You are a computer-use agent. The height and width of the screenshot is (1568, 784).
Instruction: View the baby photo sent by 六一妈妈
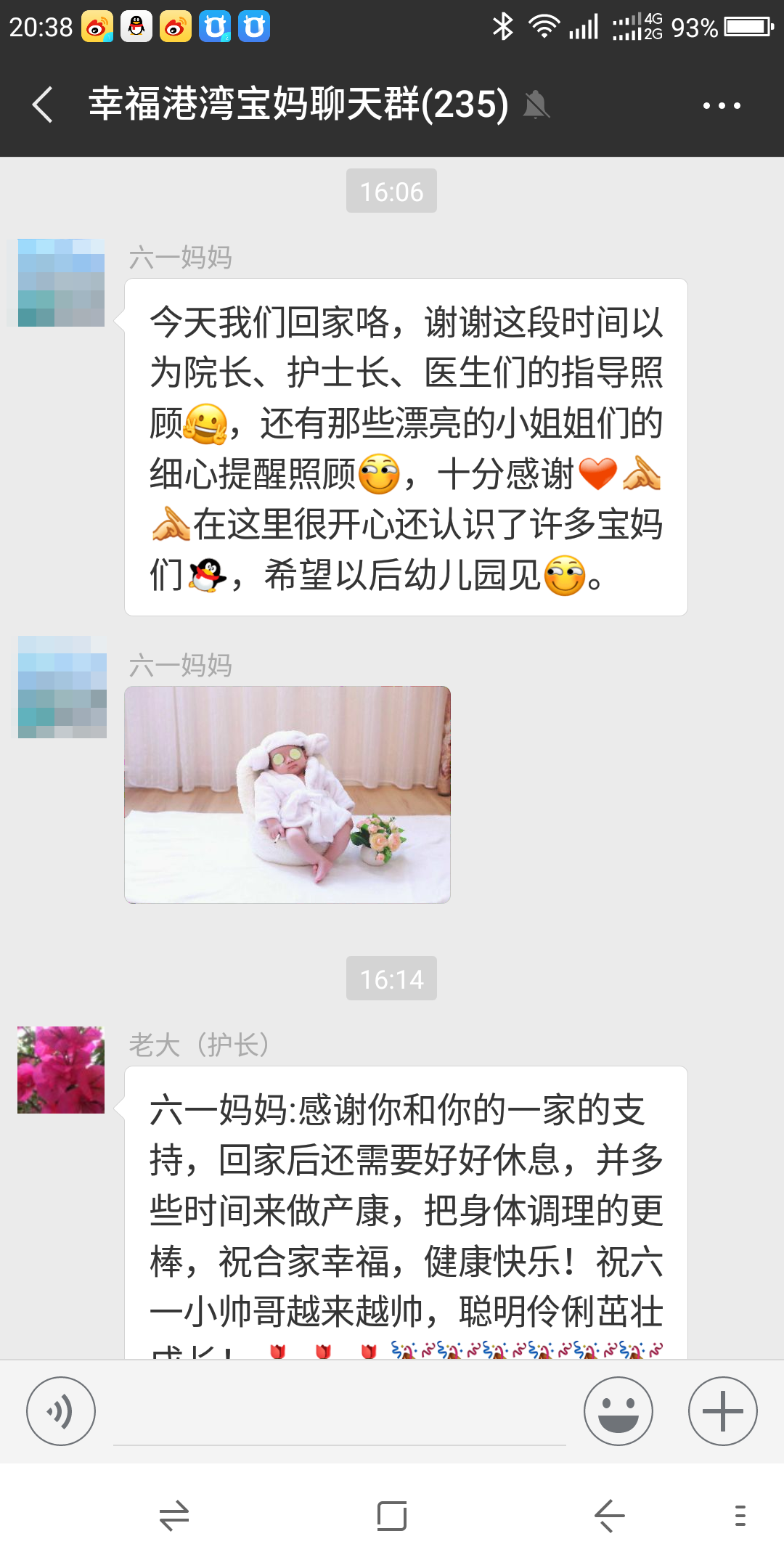pyautogui.click(x=287, y=794)
